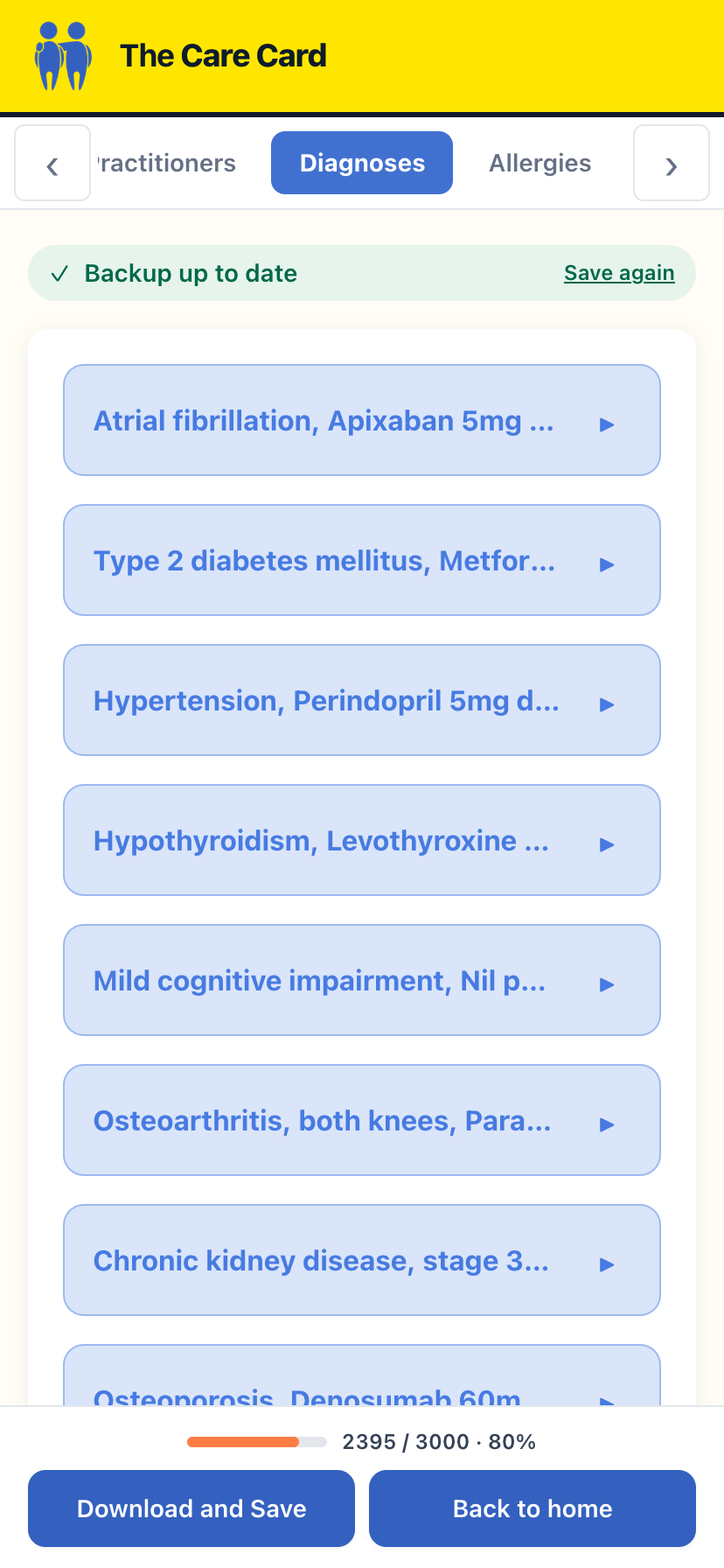Go Back to home
The width and height of the screenshot is (724, 1568).
533,1508
